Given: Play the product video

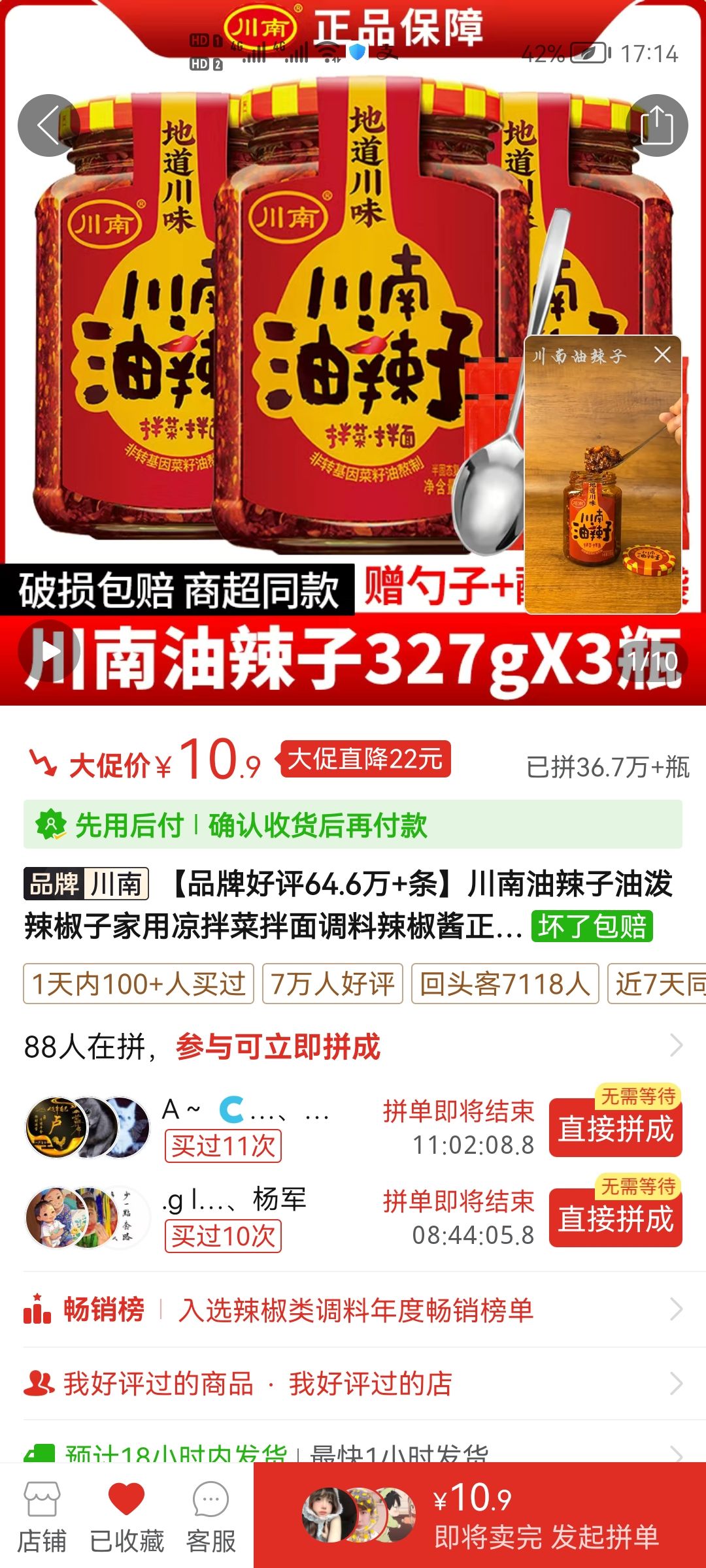Looking at the screenshot, I should click(49, 651).
